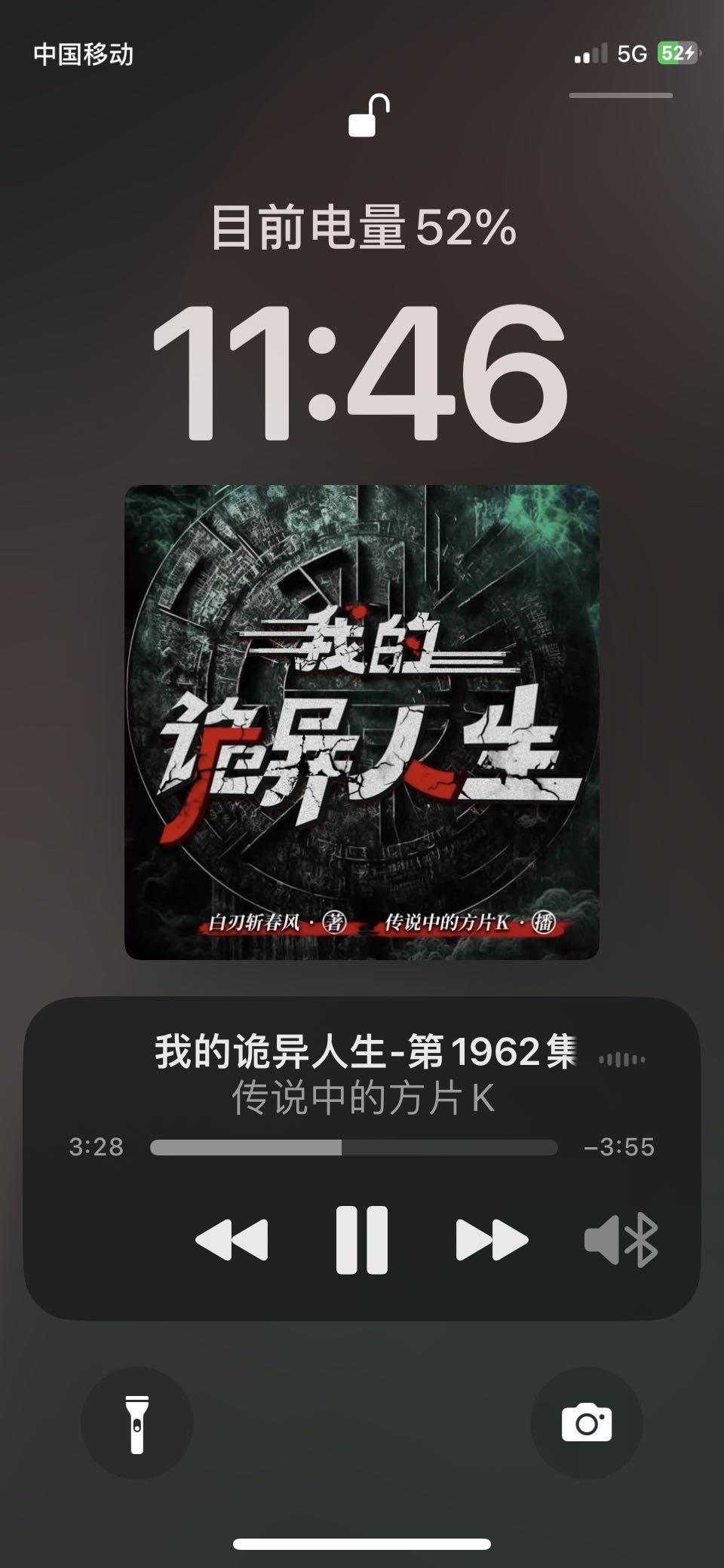Skip ahead with the fast-forward button

(x=492, y=1240)
